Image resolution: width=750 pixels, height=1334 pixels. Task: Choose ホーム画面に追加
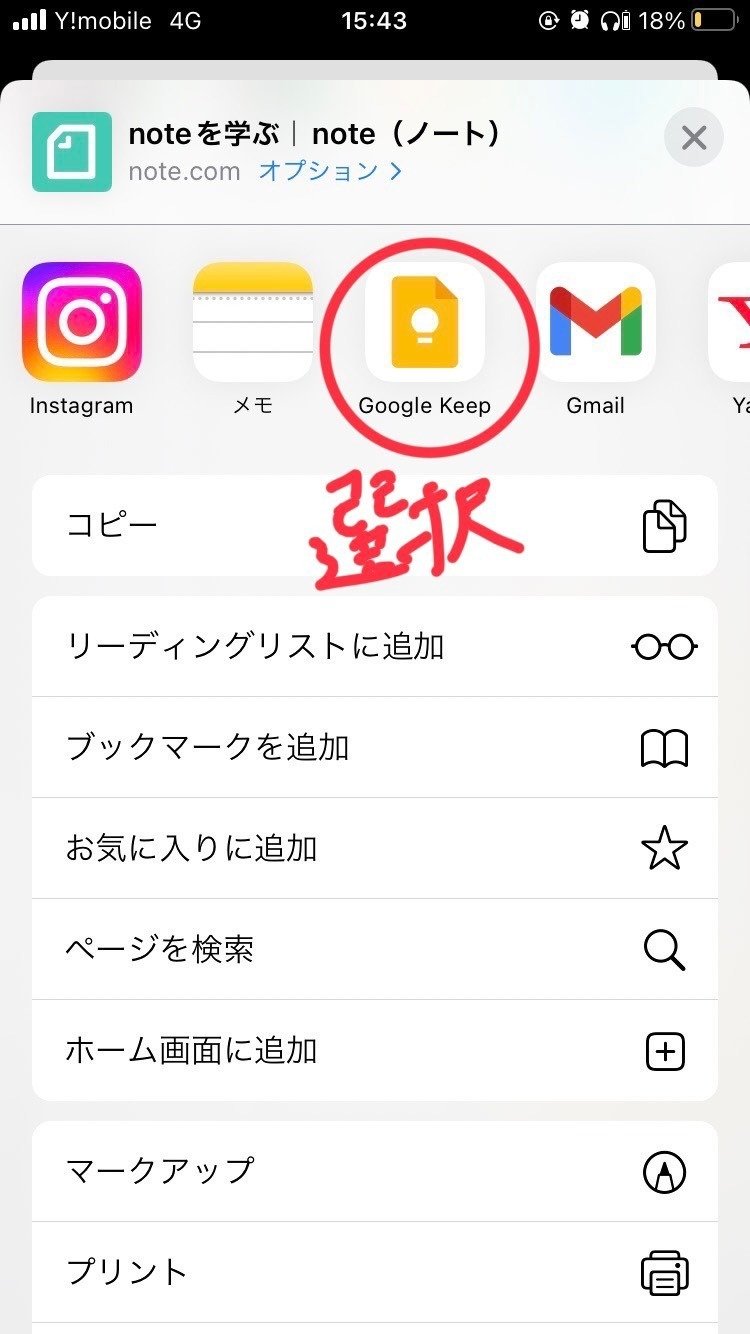375,1051
